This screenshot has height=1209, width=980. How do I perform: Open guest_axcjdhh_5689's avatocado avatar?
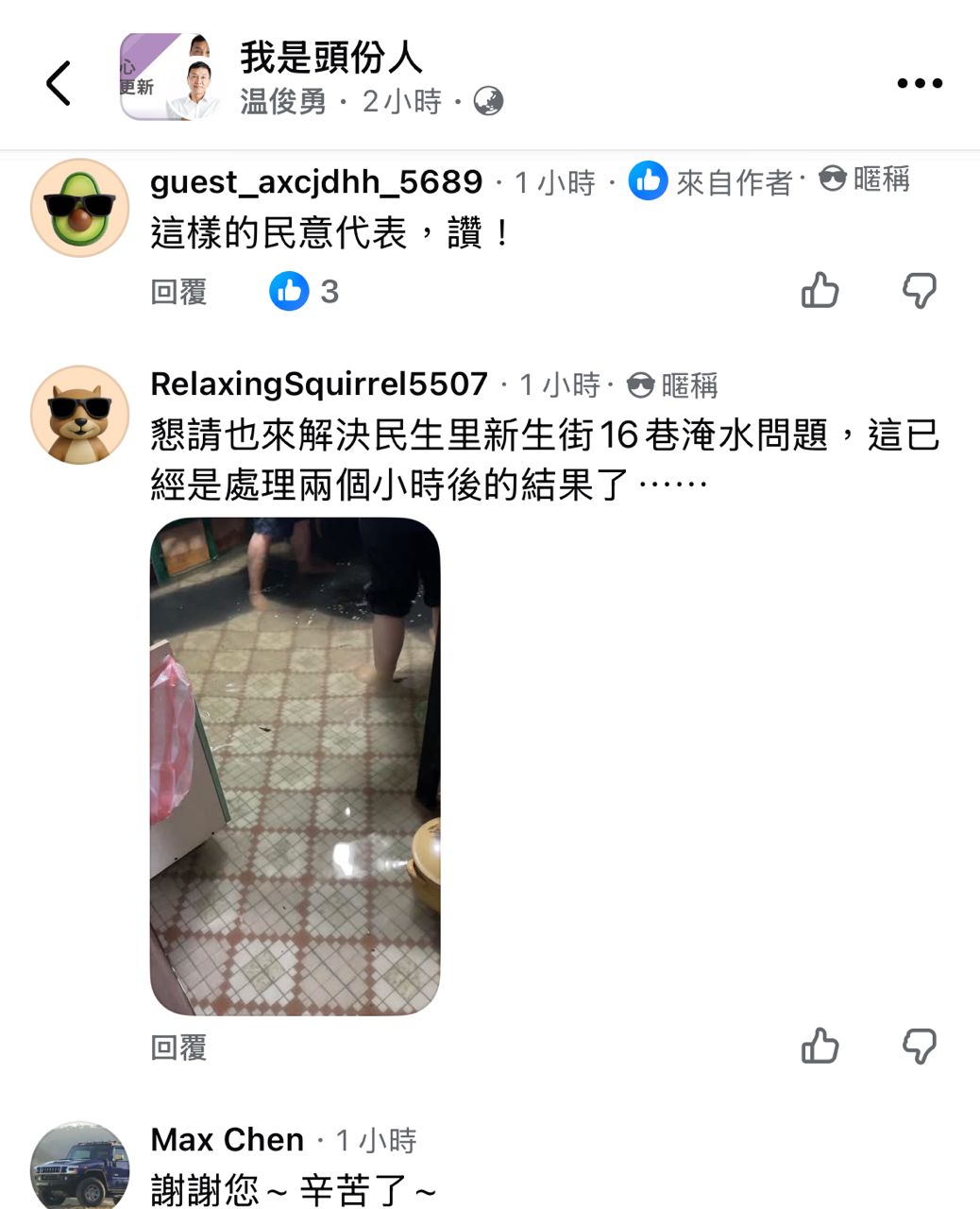(79, 207)
